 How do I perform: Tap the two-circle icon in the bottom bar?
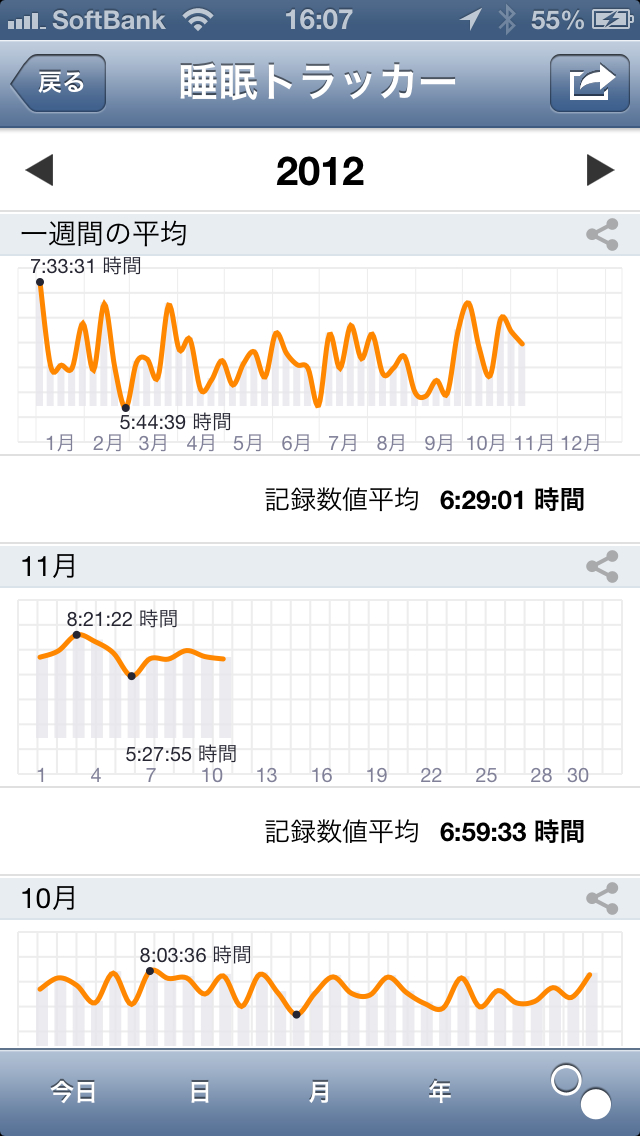click(581, 1091)
